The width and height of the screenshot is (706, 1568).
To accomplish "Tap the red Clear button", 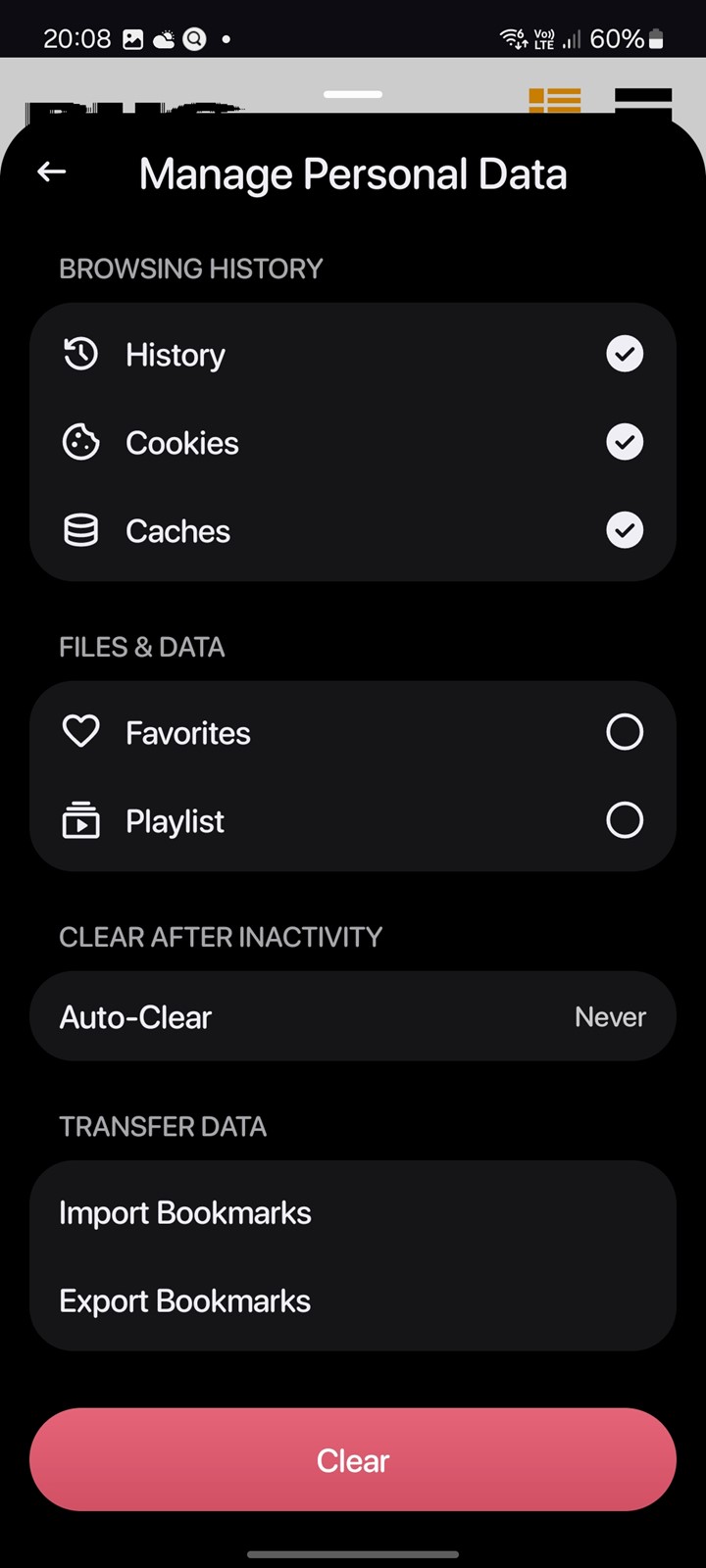I will (353, 1460).
